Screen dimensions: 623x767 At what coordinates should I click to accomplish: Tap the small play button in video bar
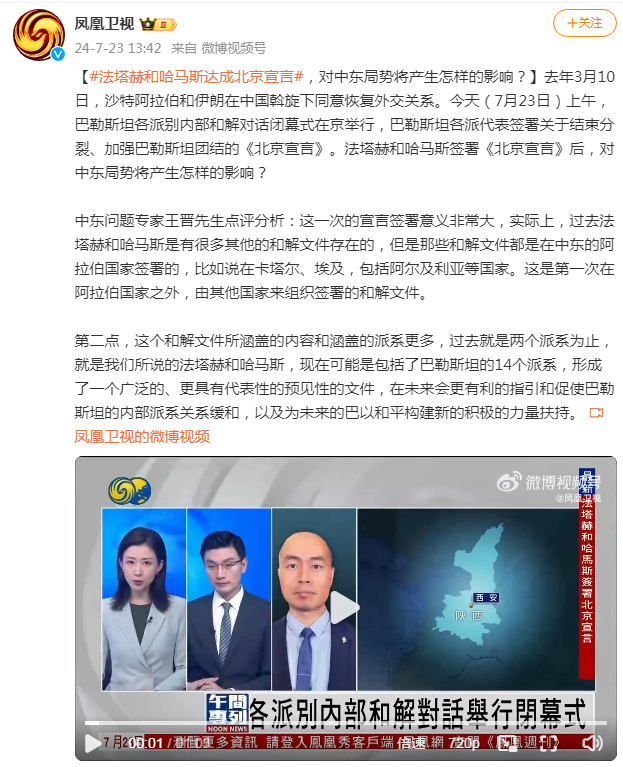pyautogui.click(x=93, y=743)
